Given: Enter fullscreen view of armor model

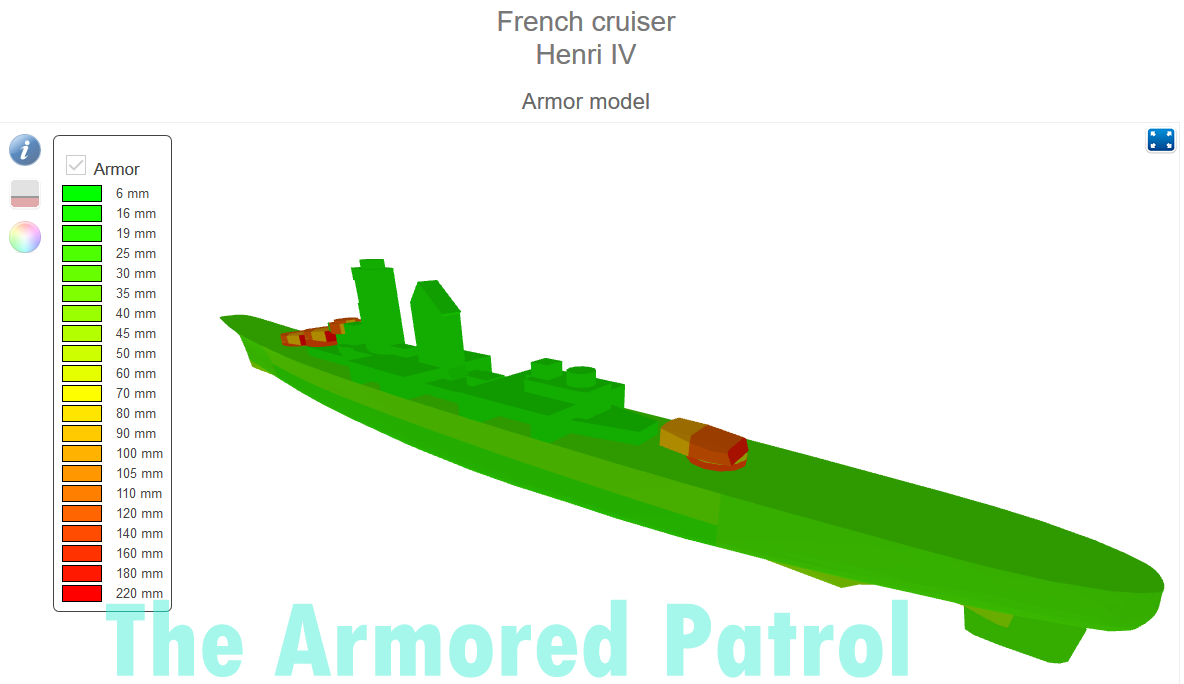Looking at the screenshot, I should pyautogui.click(x=1160, y=140).
